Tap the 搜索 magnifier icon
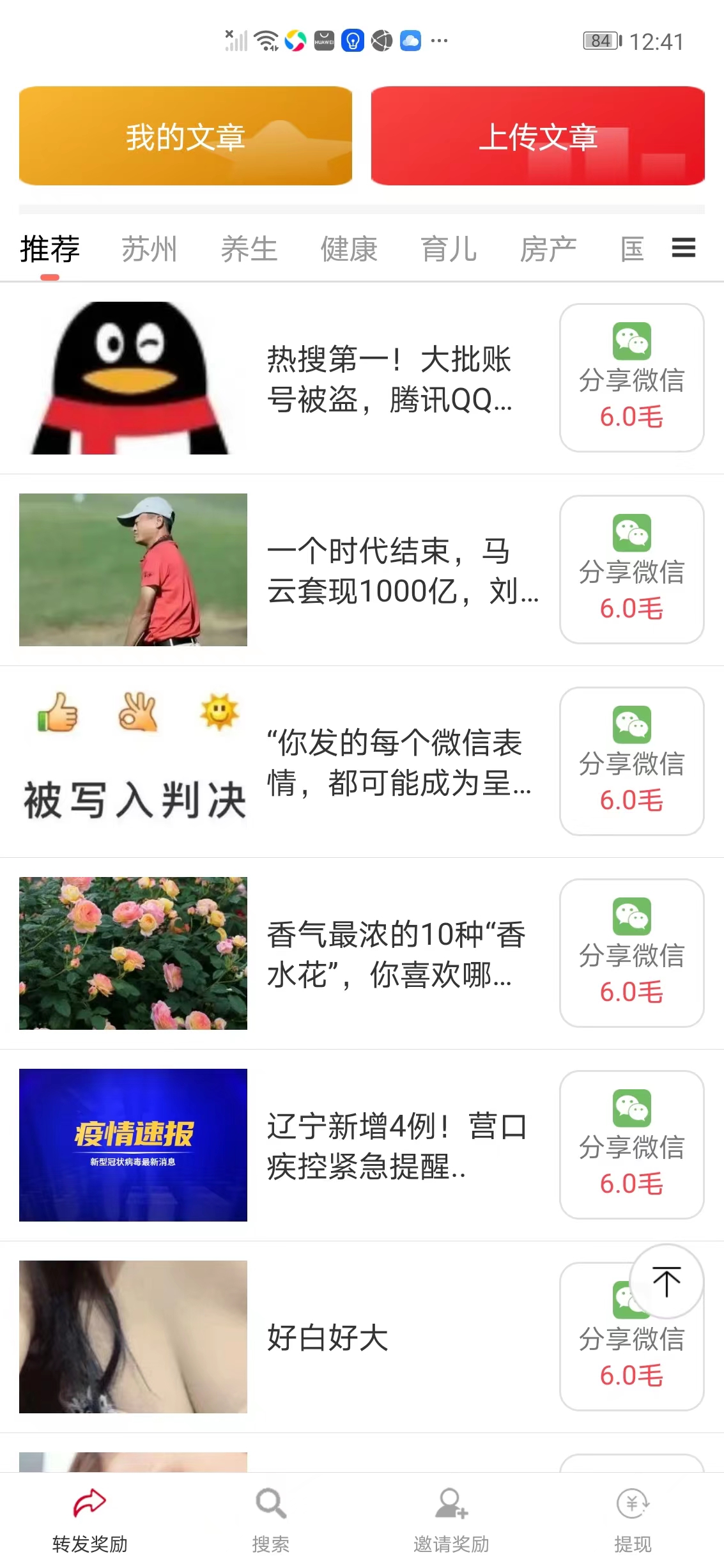 (271, 1496)
